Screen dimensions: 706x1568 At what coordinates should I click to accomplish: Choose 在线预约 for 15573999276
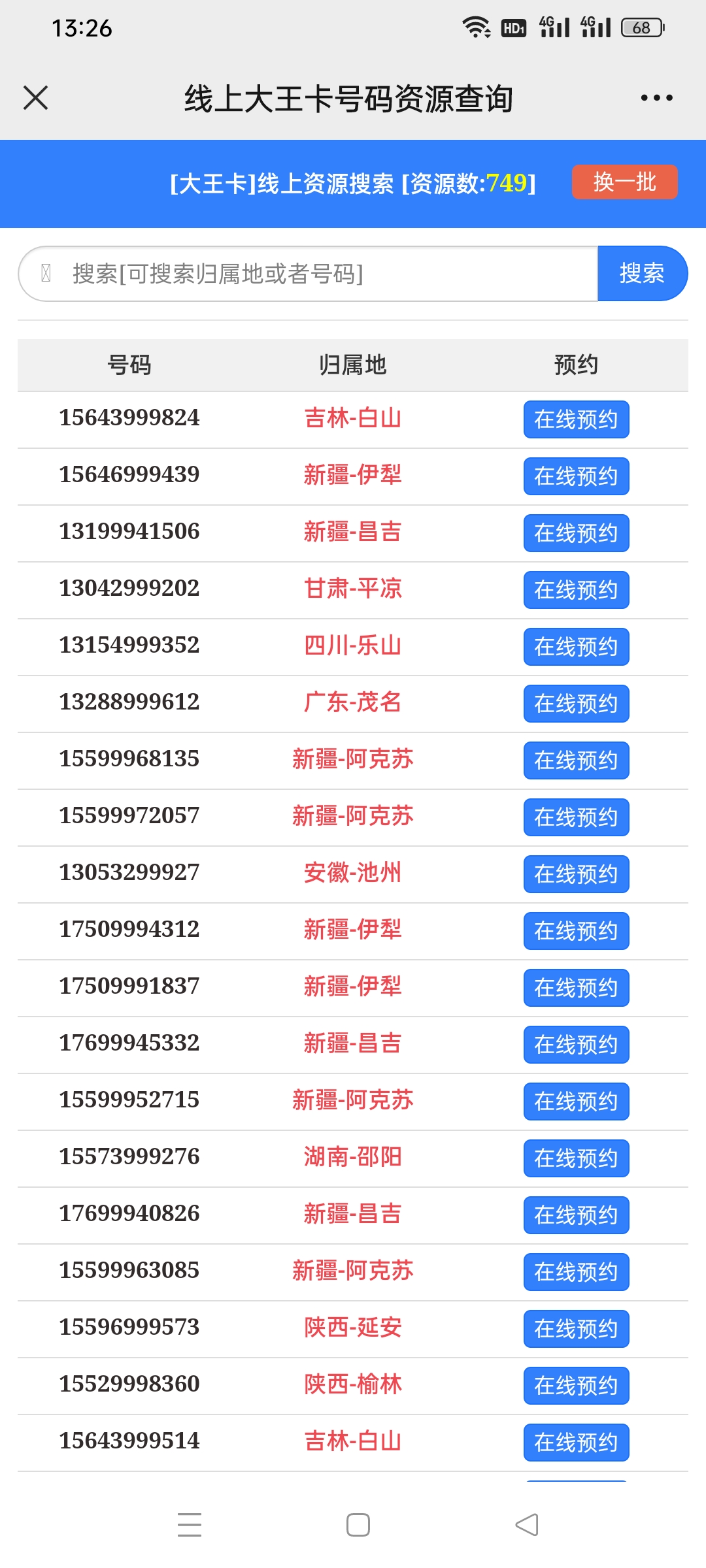pyautogui.click(x=576, y=1158)
